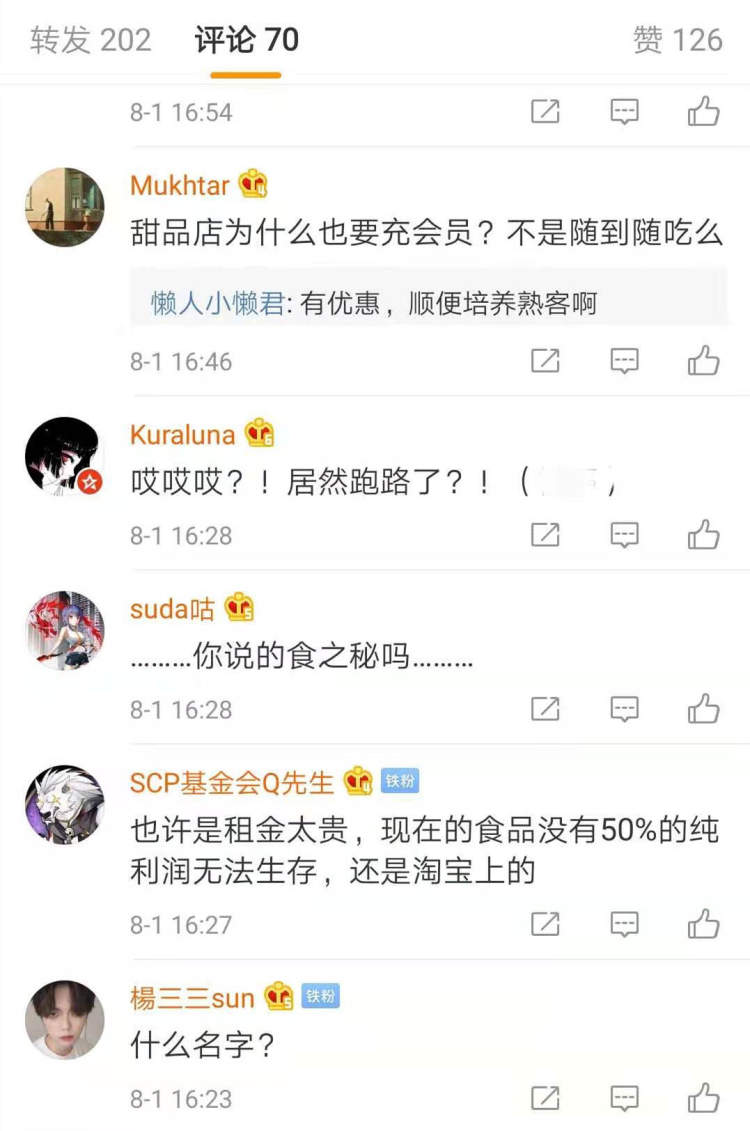
Task: Reply to SCP基金会Q先生's comment
Action: (625, 924)
